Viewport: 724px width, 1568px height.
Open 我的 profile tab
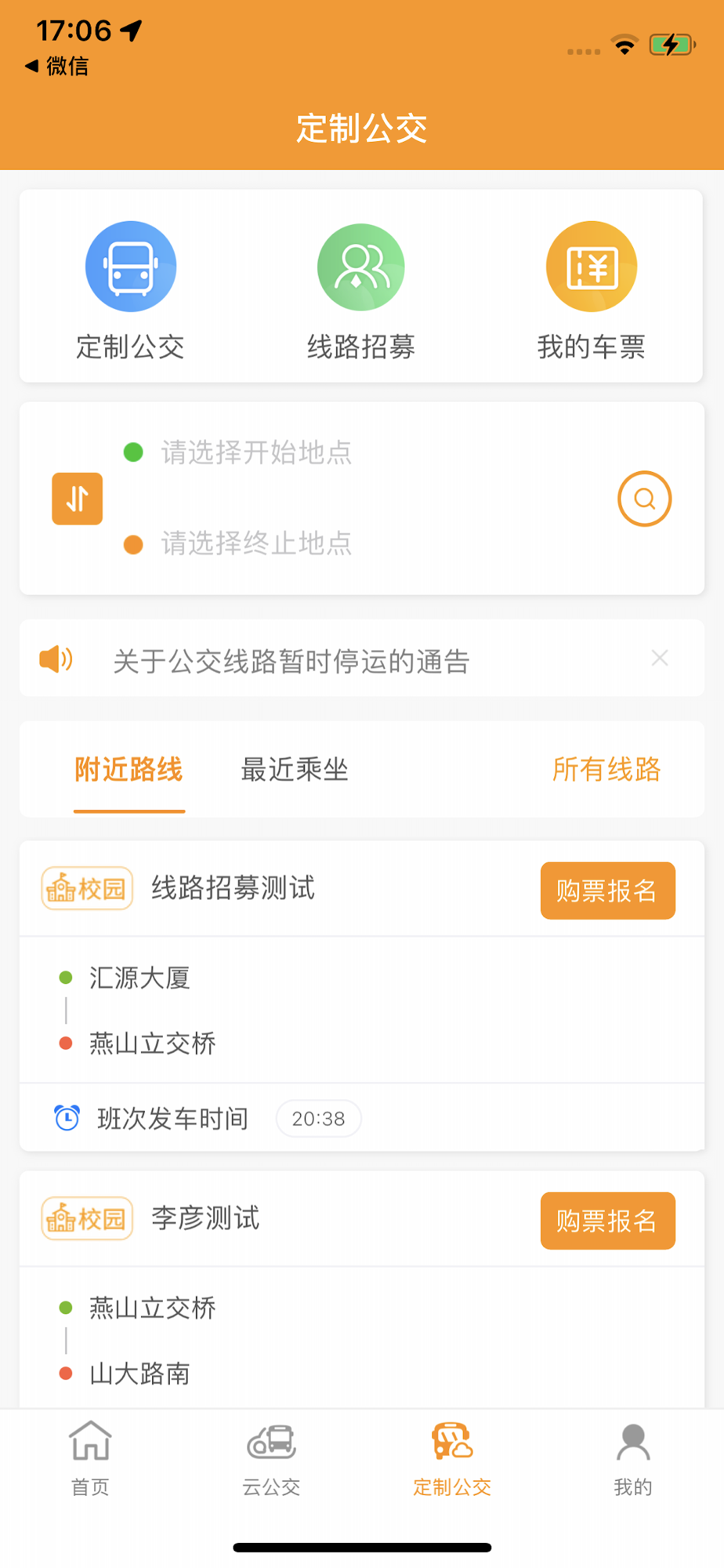point(633,1458)
